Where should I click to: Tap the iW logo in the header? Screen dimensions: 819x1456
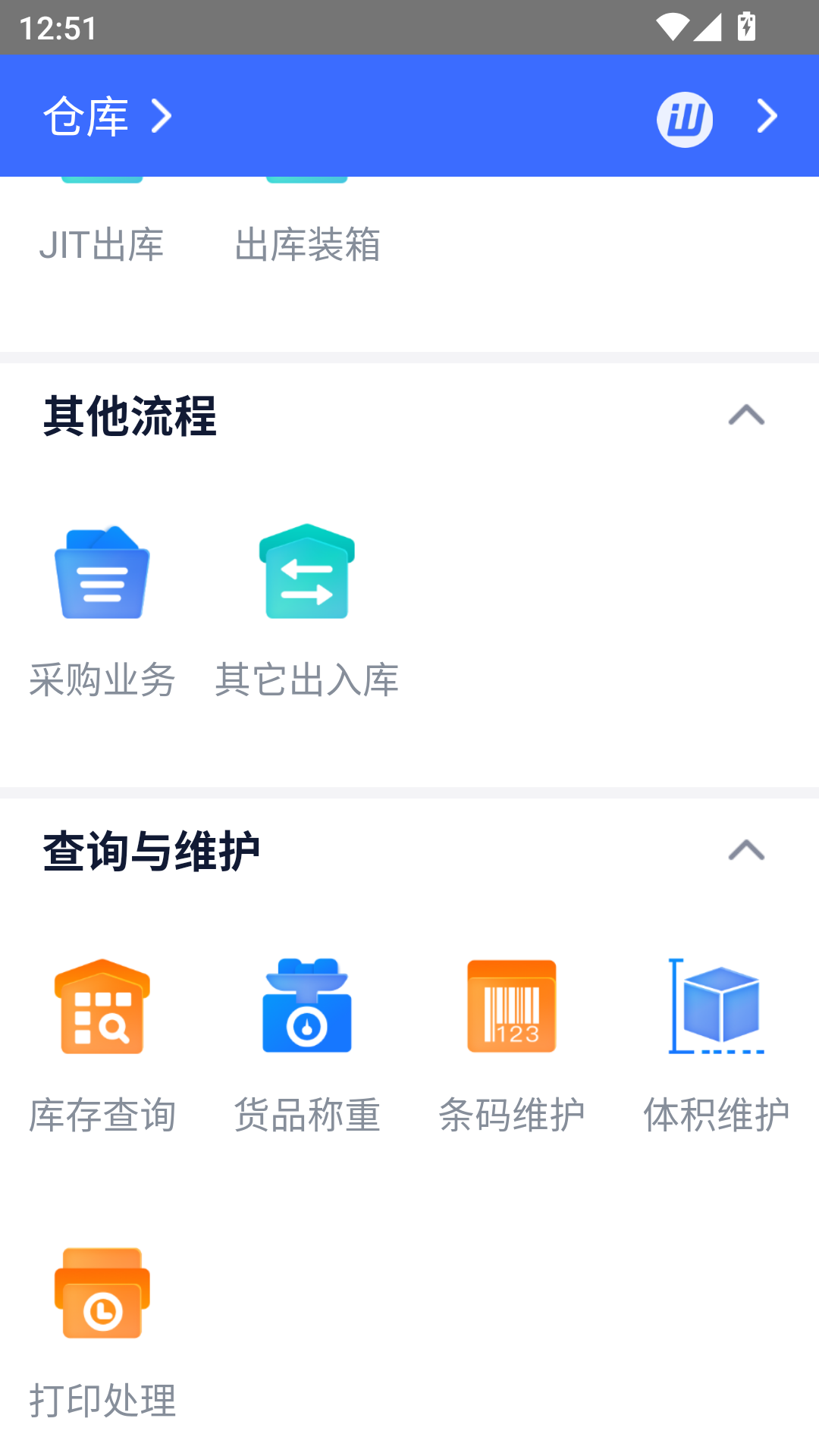[684, 118]
